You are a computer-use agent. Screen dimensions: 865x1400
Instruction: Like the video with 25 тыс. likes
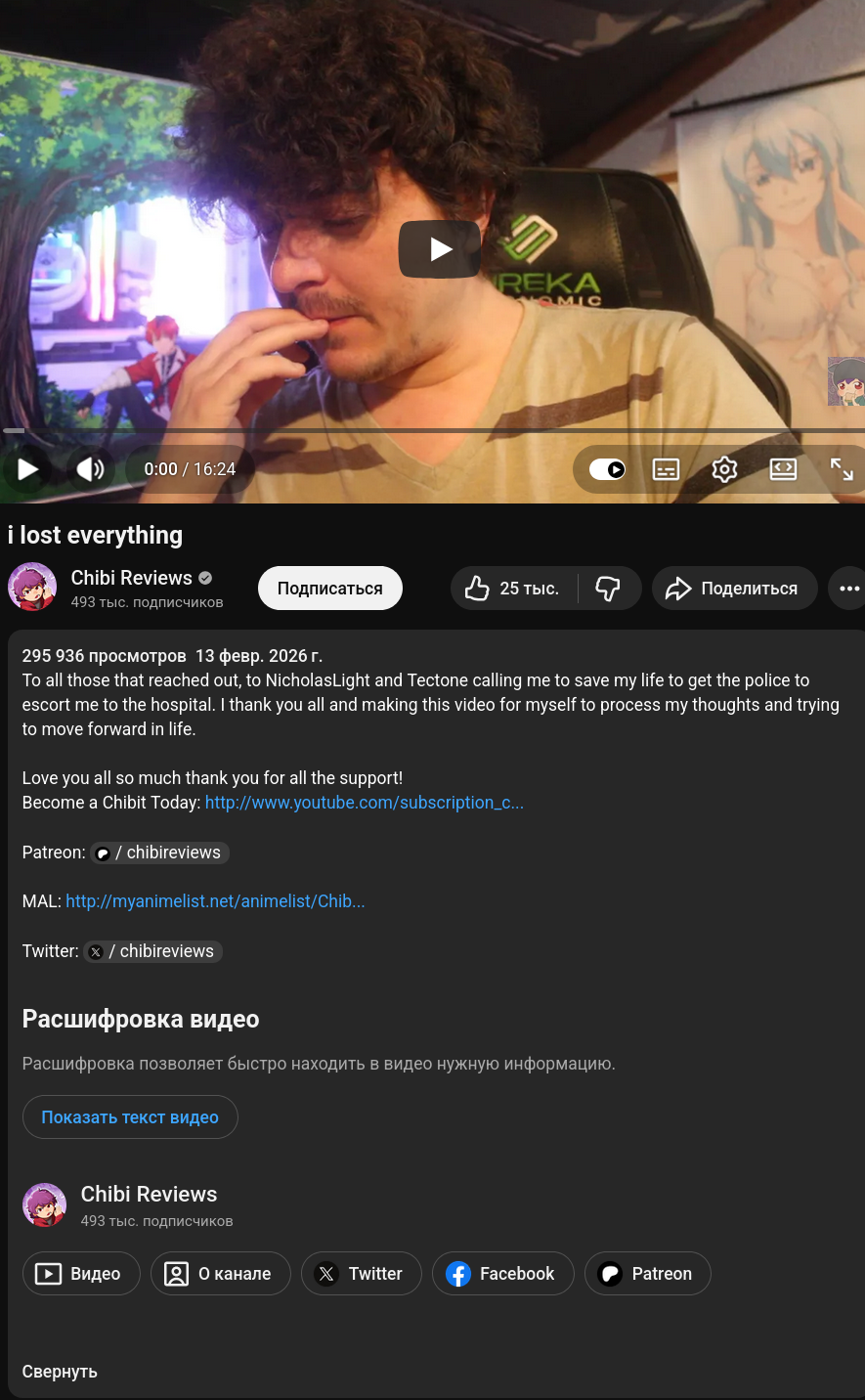512,589
